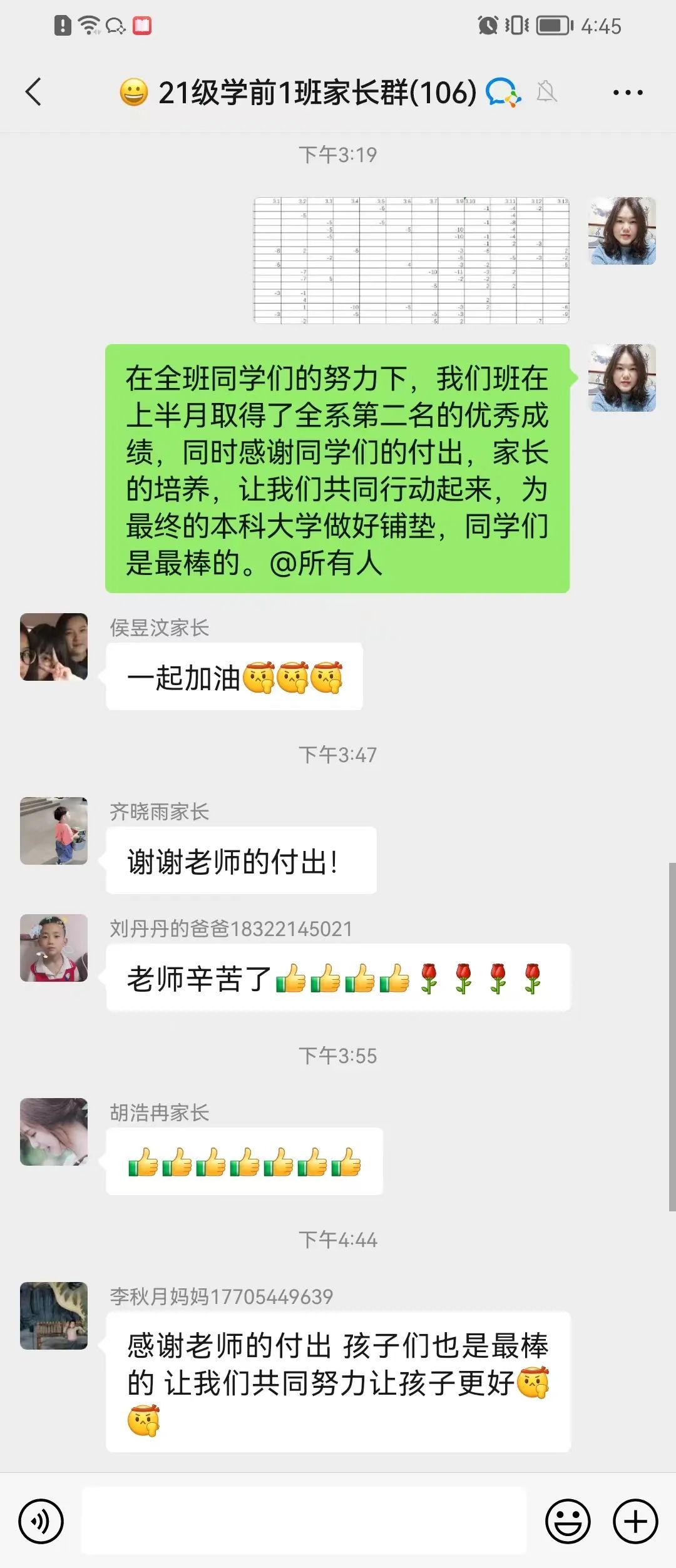Viewport: 676px width, 1568px height.
Task: Go back to the chat list
Action: click(x=34, y=92)
